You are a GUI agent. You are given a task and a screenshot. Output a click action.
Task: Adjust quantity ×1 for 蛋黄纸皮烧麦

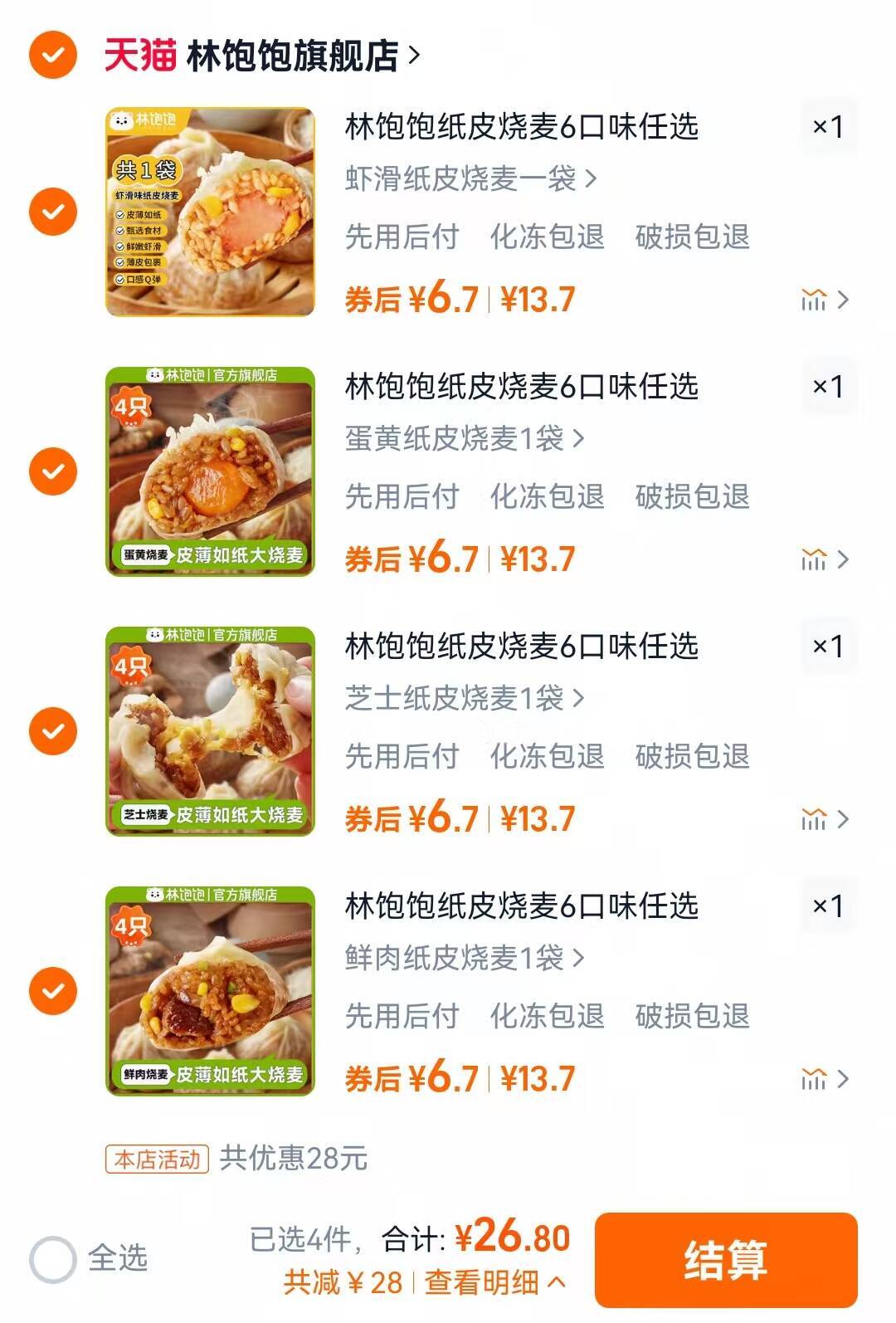tap(828, 387)
